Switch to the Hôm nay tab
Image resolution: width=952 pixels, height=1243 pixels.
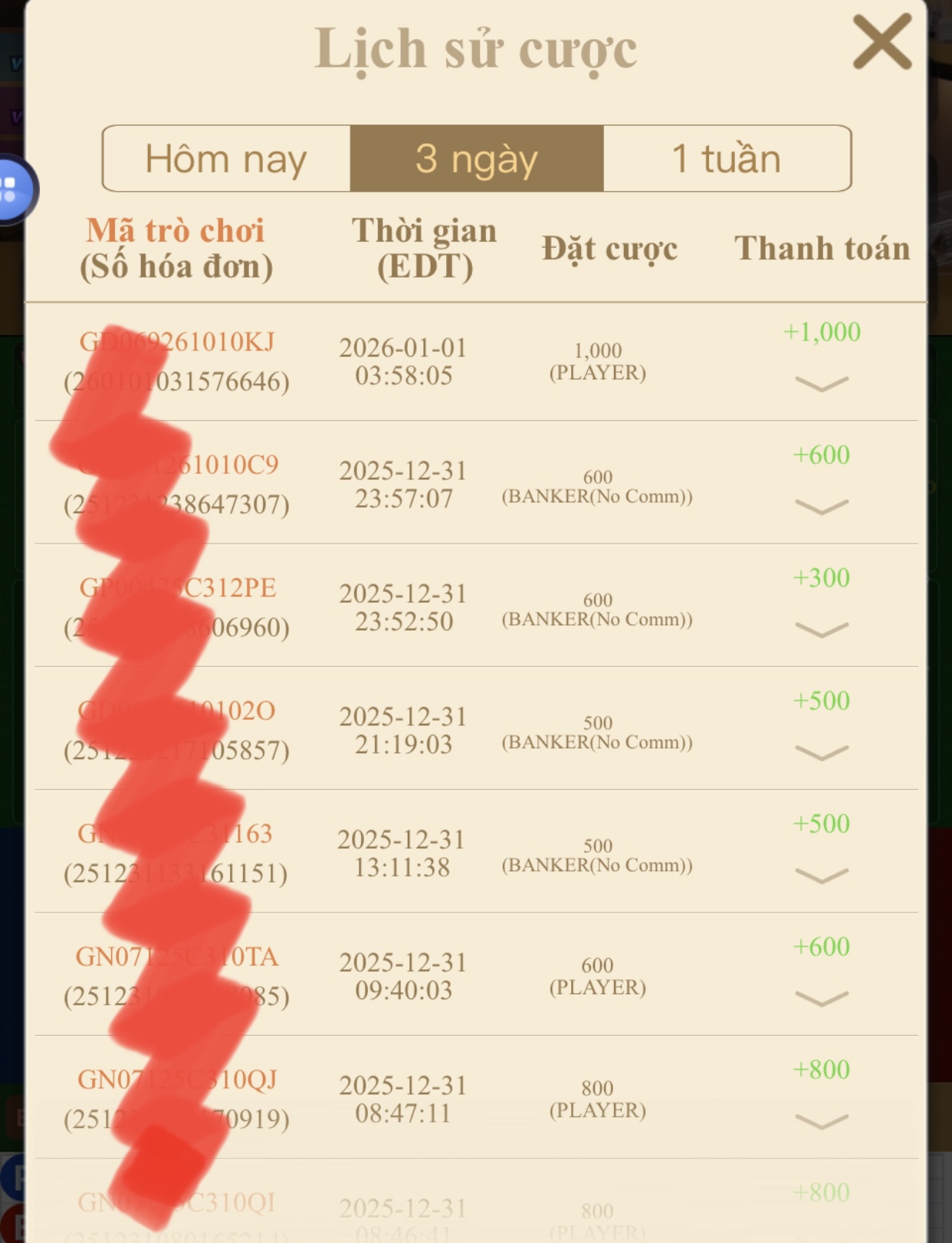click(x=226, y=159)
